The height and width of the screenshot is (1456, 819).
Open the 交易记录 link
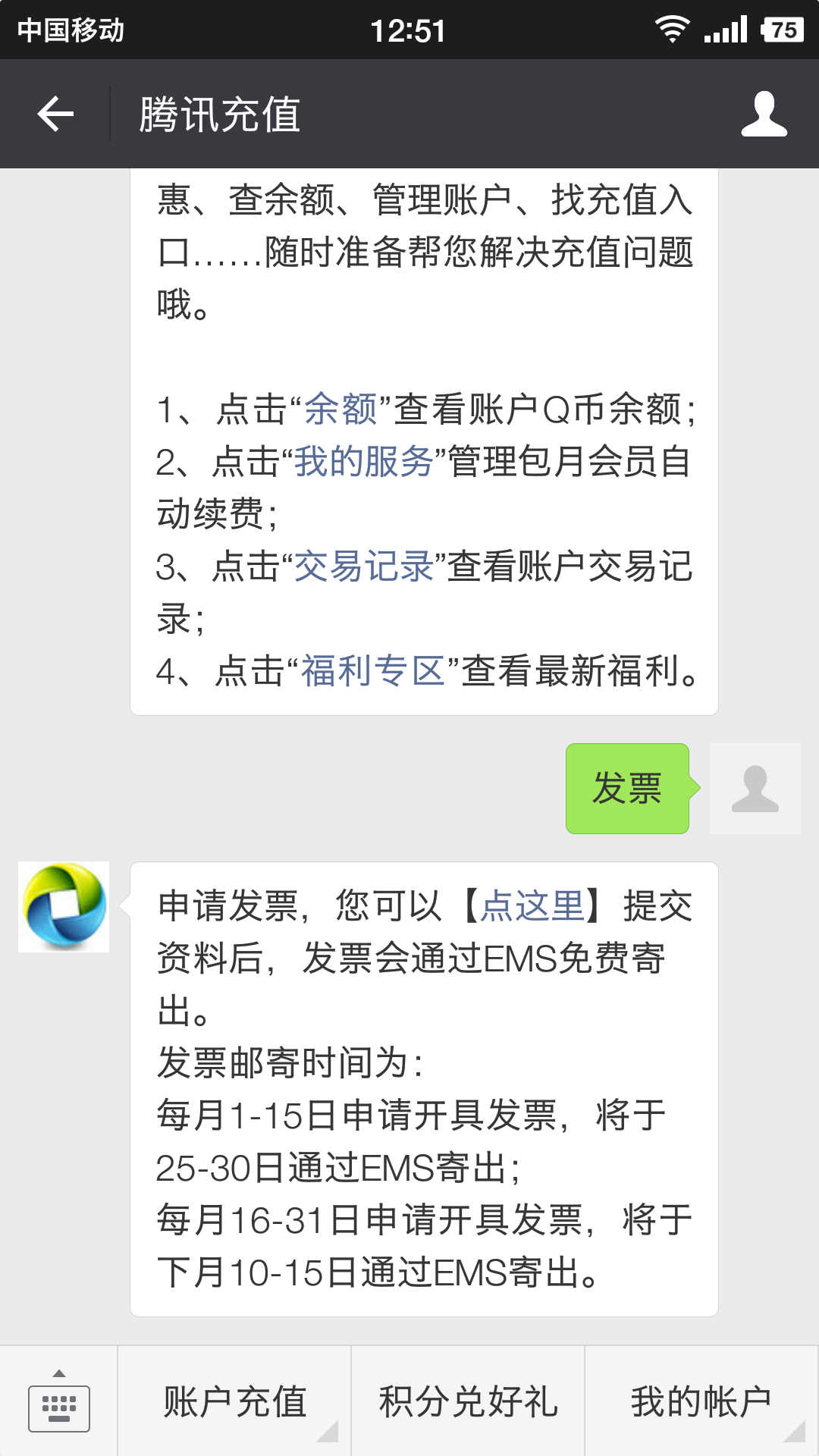click(363, 566)
